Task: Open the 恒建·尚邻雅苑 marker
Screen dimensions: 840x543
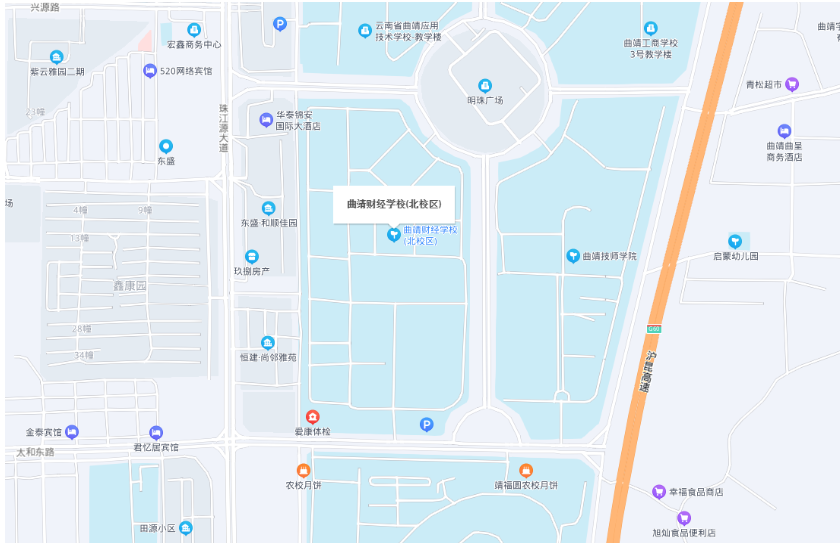Action: click(x=267, y=343)
